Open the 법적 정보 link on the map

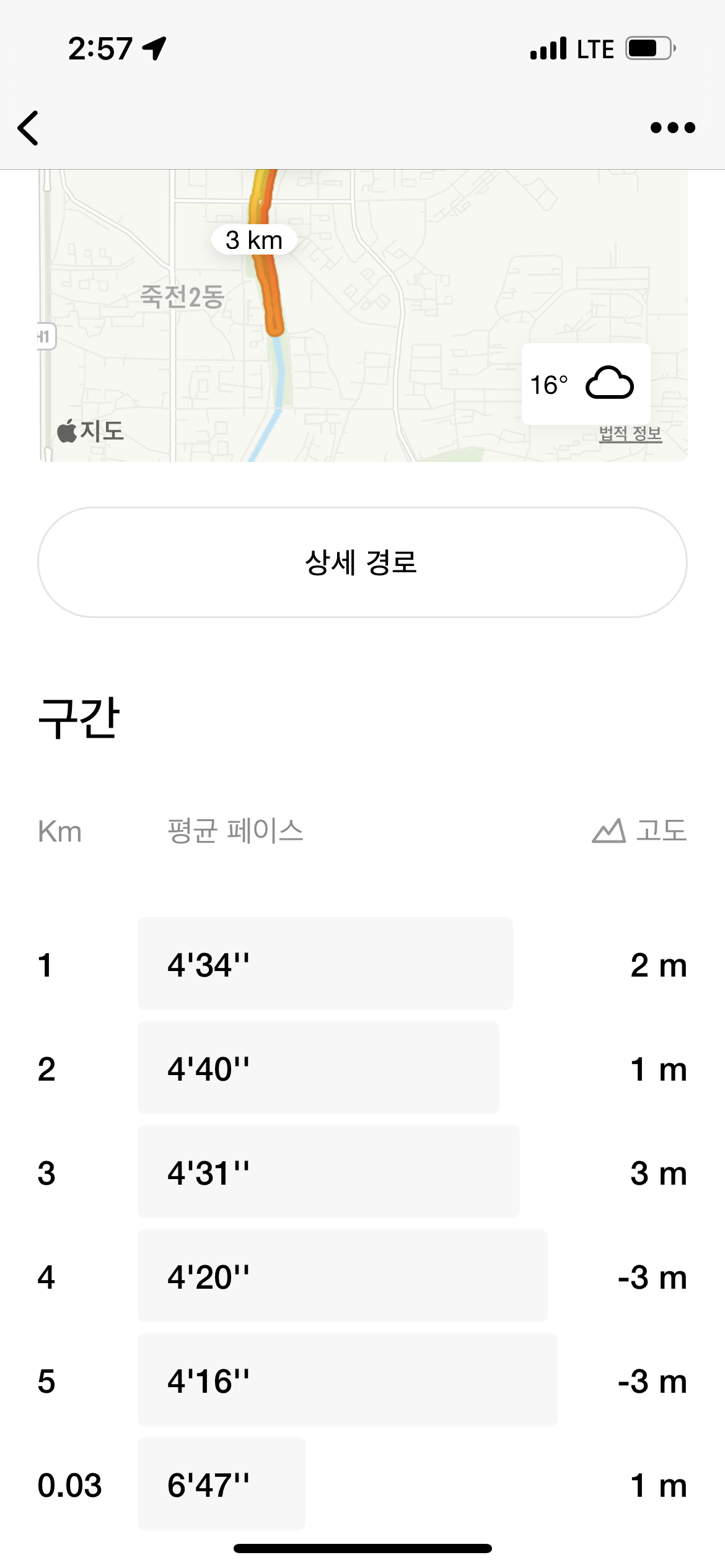point(630,433)
